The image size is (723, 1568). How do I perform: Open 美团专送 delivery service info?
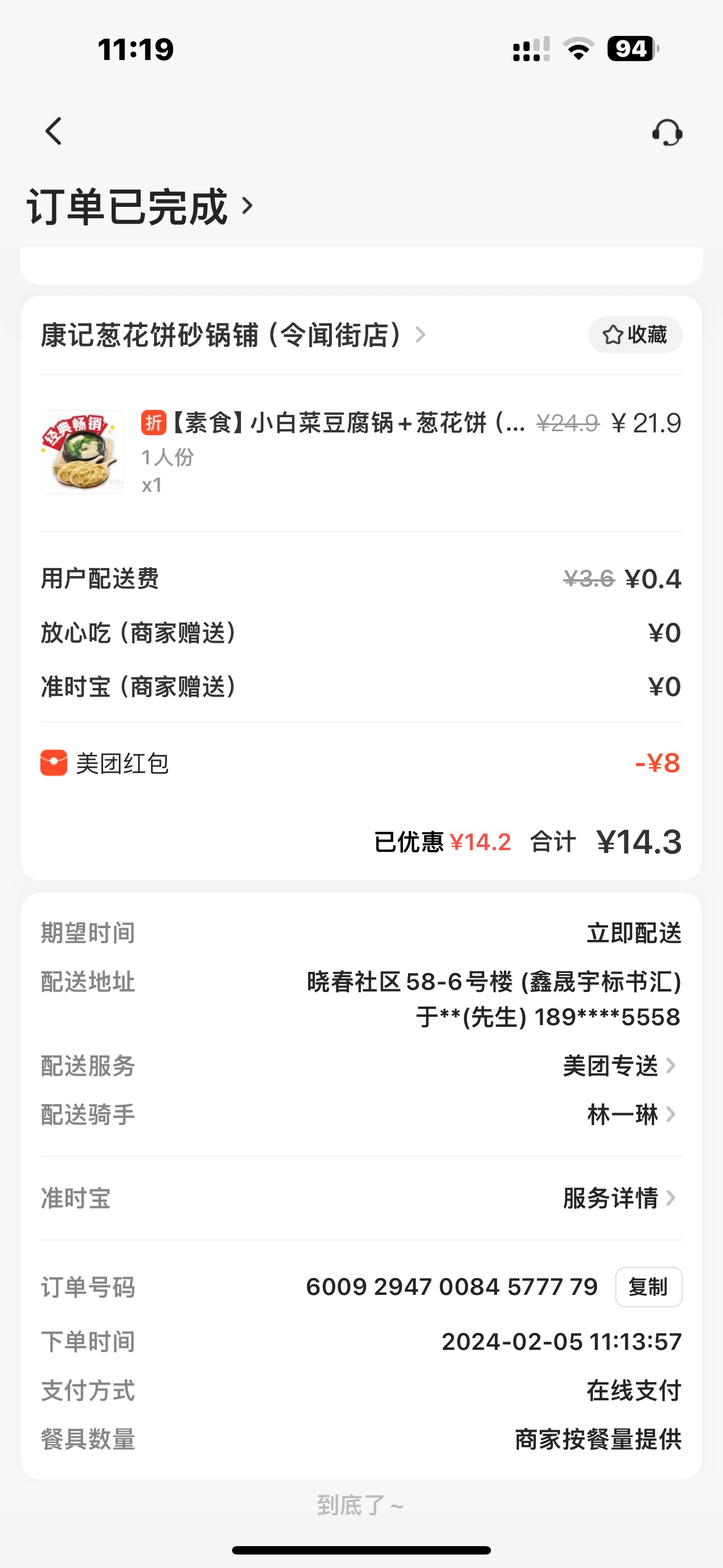(618, 1066)
